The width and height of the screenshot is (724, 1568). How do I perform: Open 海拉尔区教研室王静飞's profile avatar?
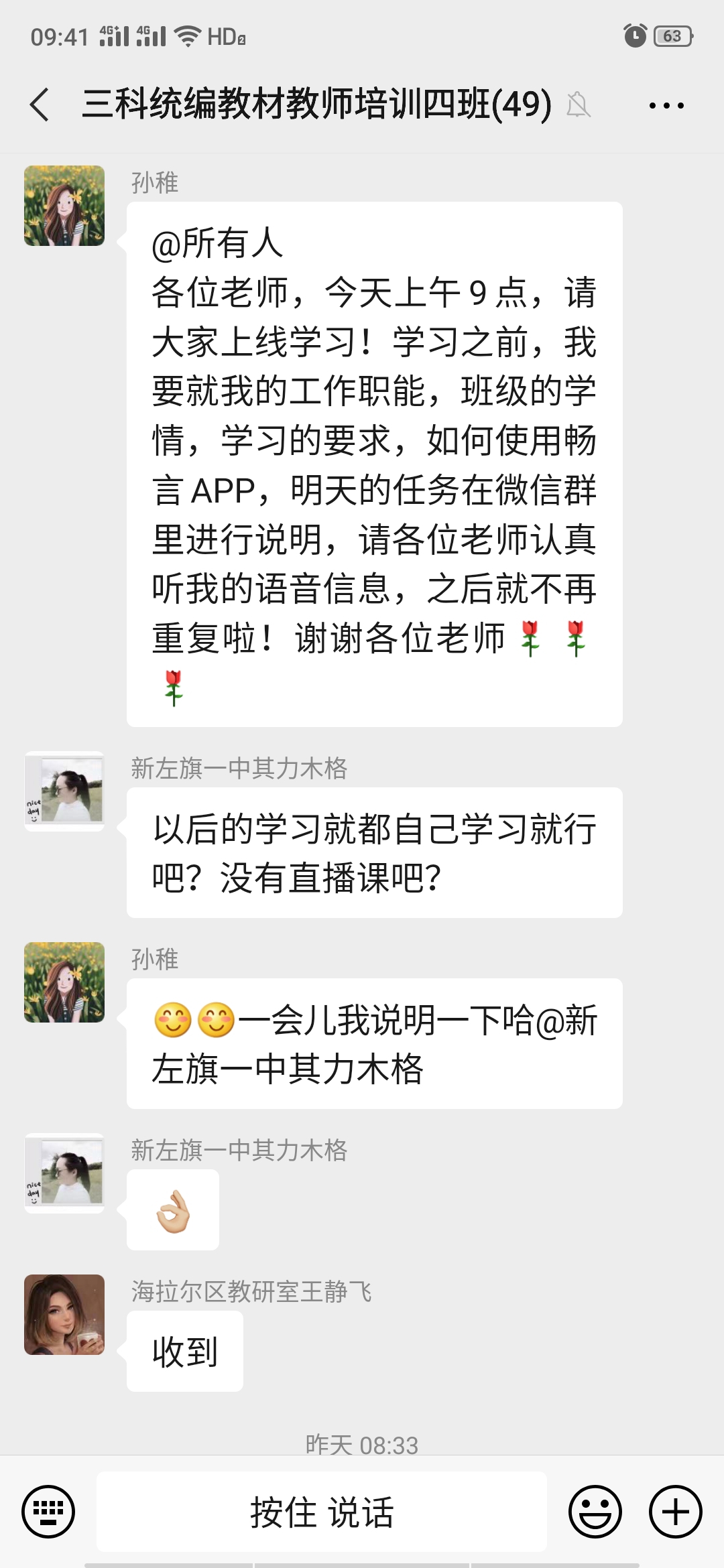[64, 1314]
